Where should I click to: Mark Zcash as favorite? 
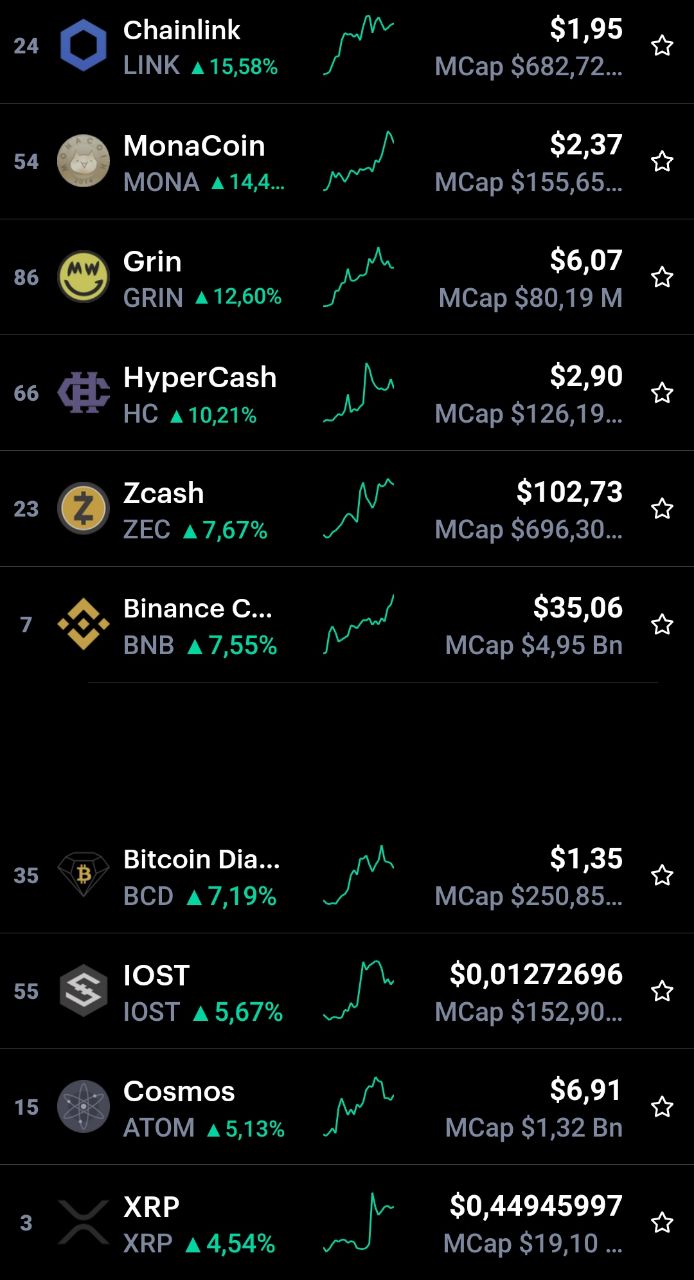[662, 509]
